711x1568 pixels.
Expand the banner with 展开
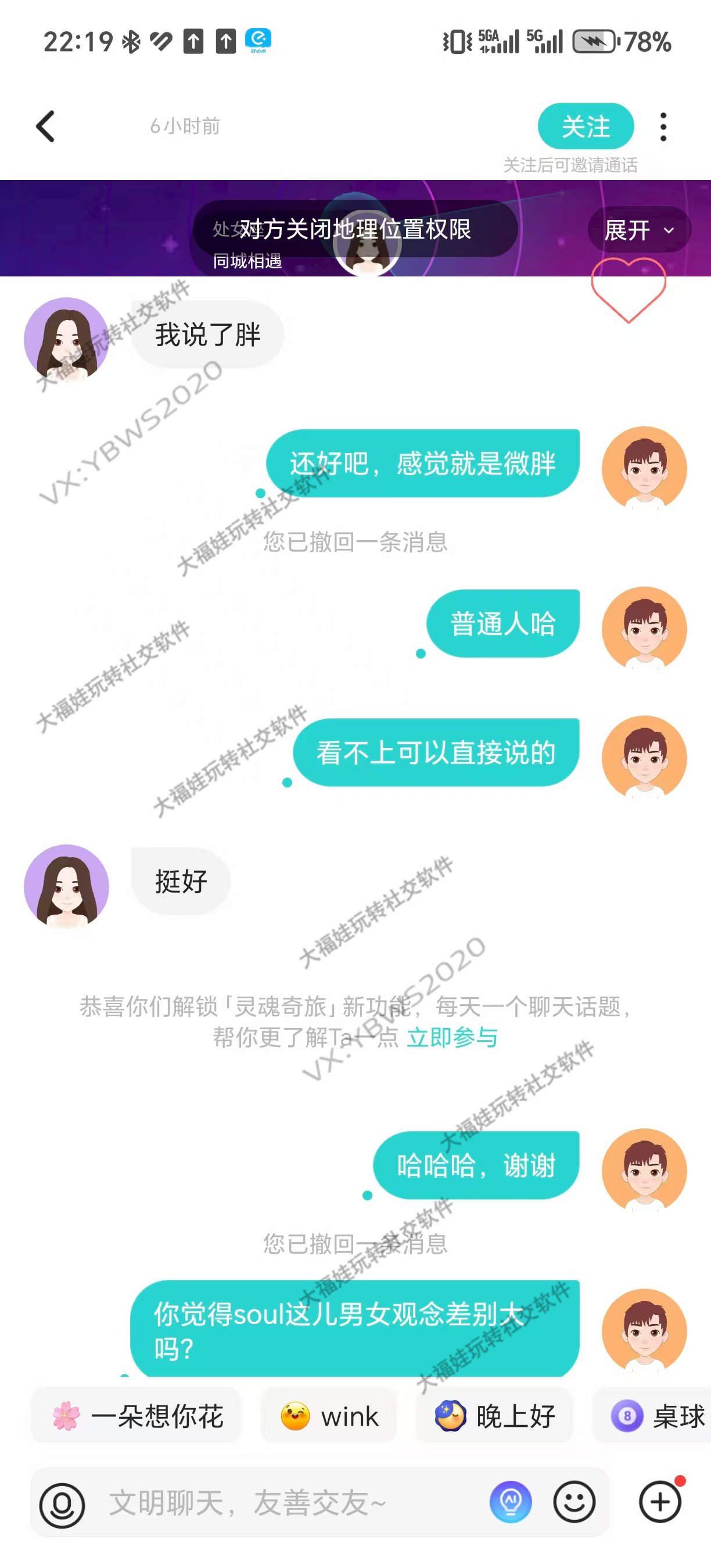pyautogui.click(x=638, y=230)
